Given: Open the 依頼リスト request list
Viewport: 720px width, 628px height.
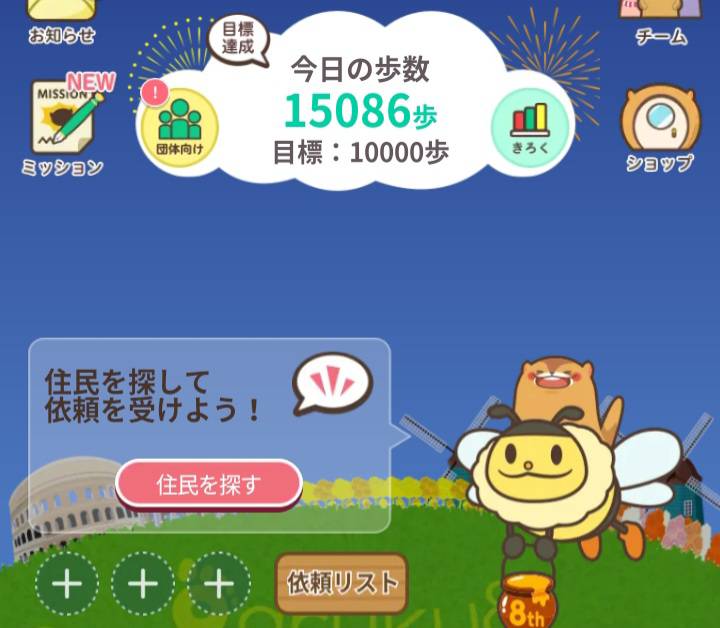Looking at the screenshot, I should pyautogui.click(x=342, y=583).
